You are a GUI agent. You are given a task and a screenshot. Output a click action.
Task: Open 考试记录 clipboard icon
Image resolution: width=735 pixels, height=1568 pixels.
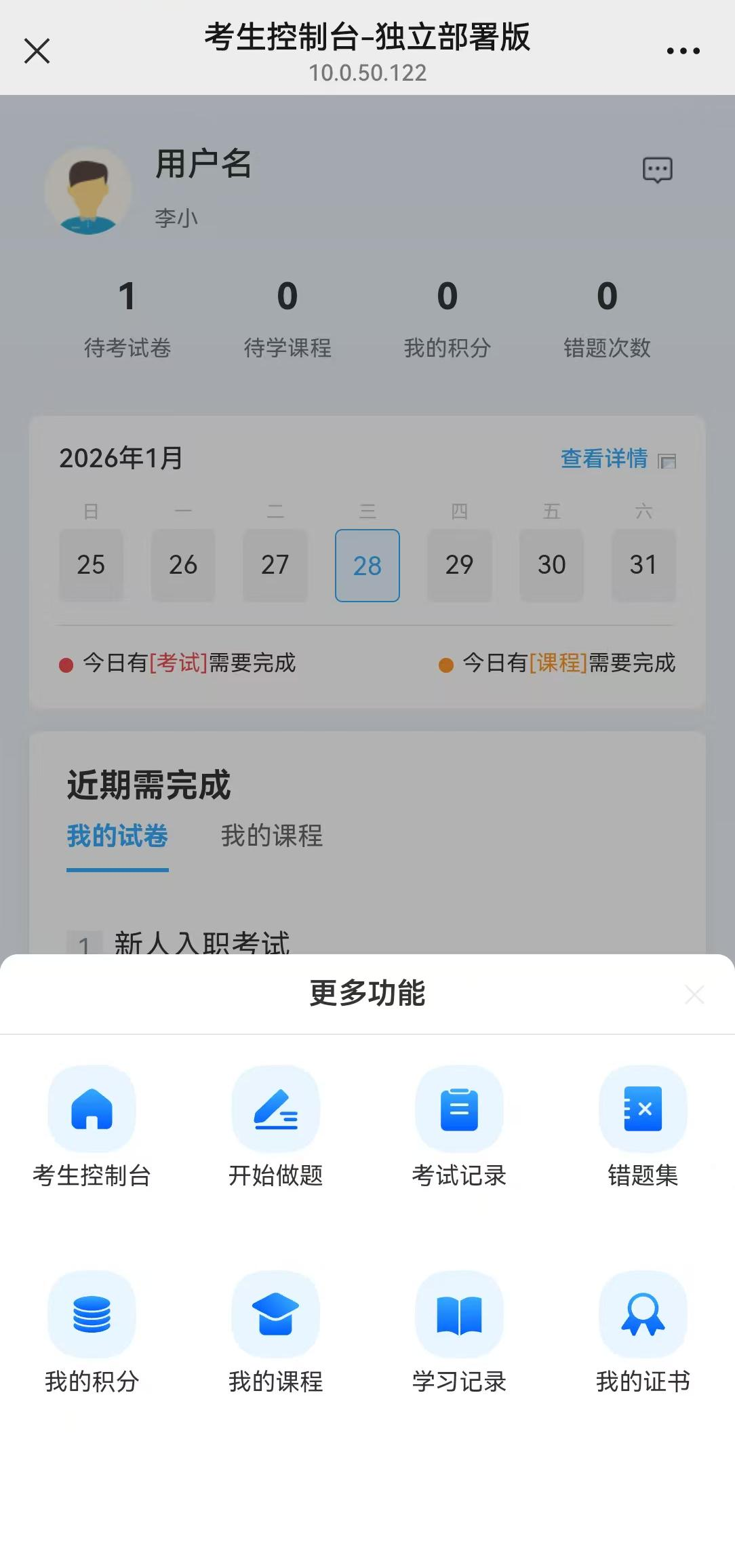pyautogui.click(x=459, y=1109)
